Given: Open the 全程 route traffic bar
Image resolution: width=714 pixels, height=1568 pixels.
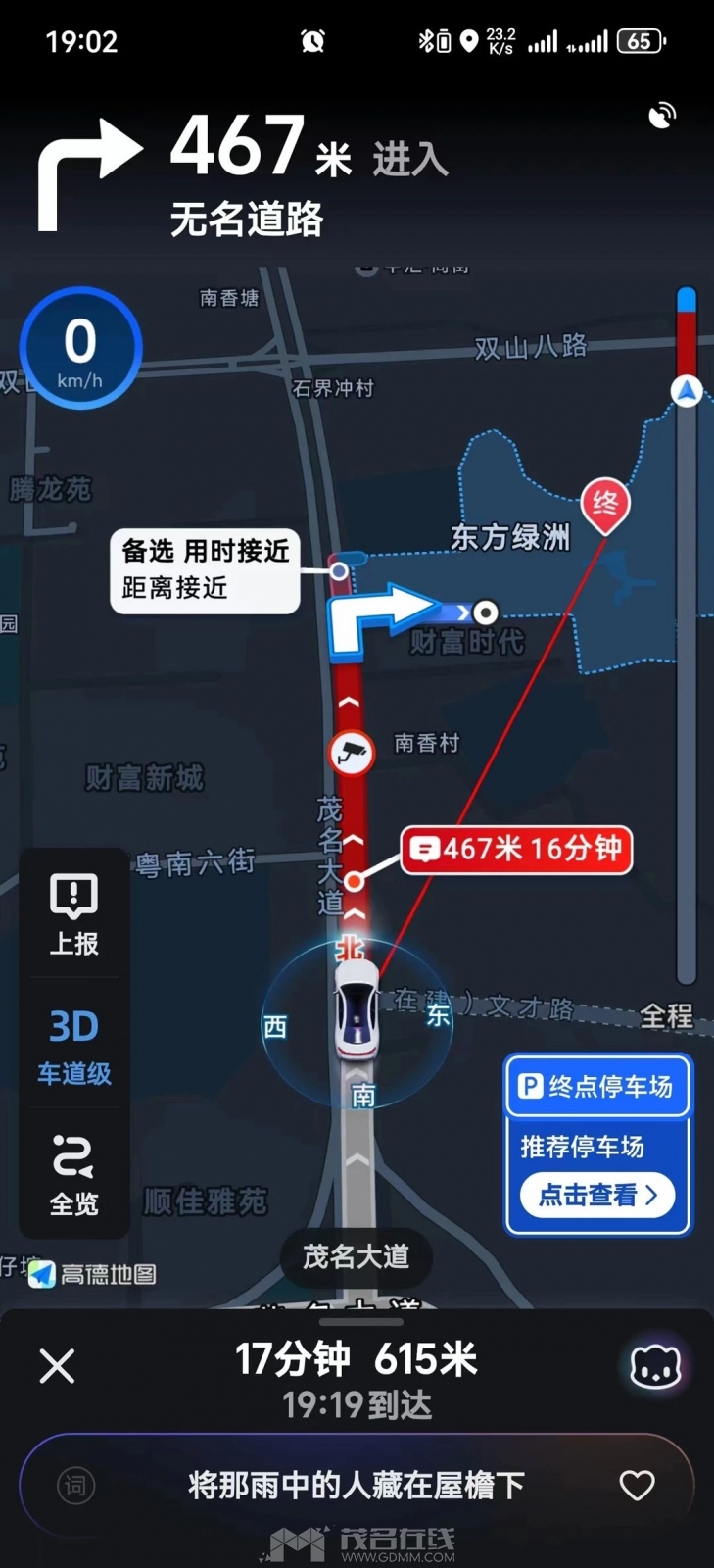Looking at the screenshot, I should (x=667, y=1015).
